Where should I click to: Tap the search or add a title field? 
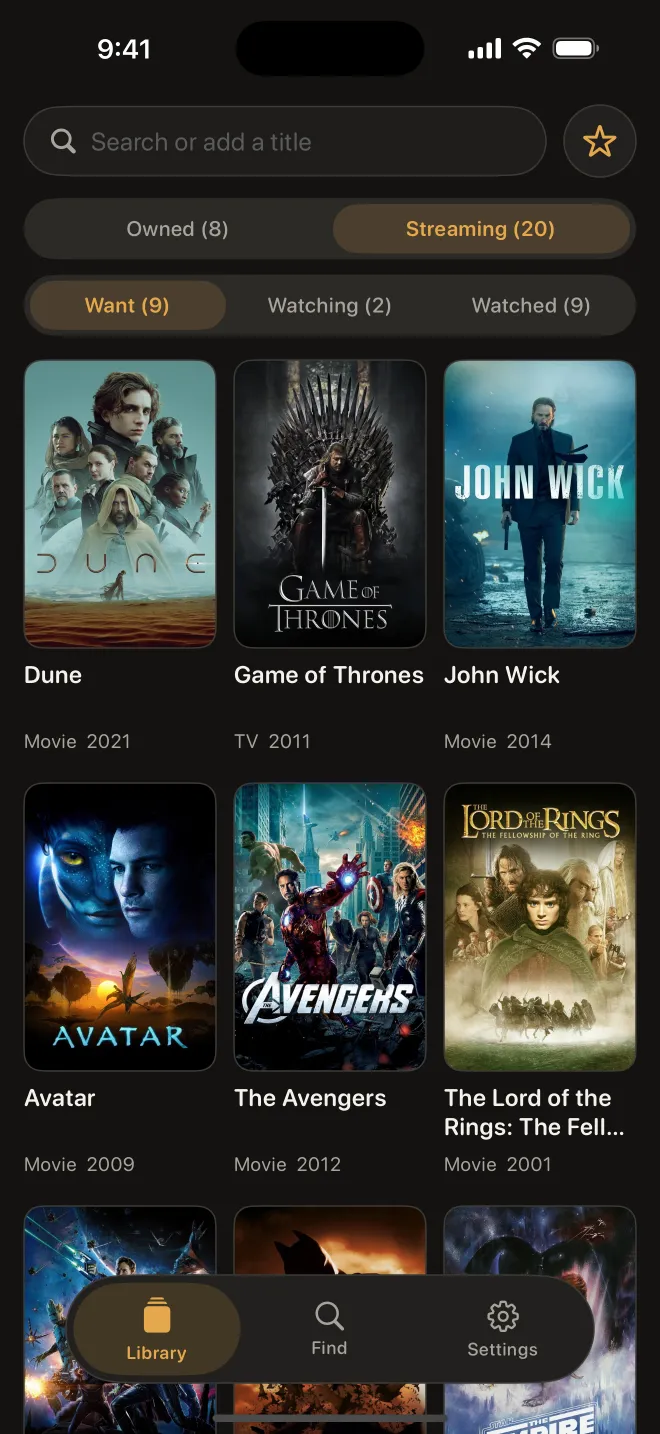(285, 142)
